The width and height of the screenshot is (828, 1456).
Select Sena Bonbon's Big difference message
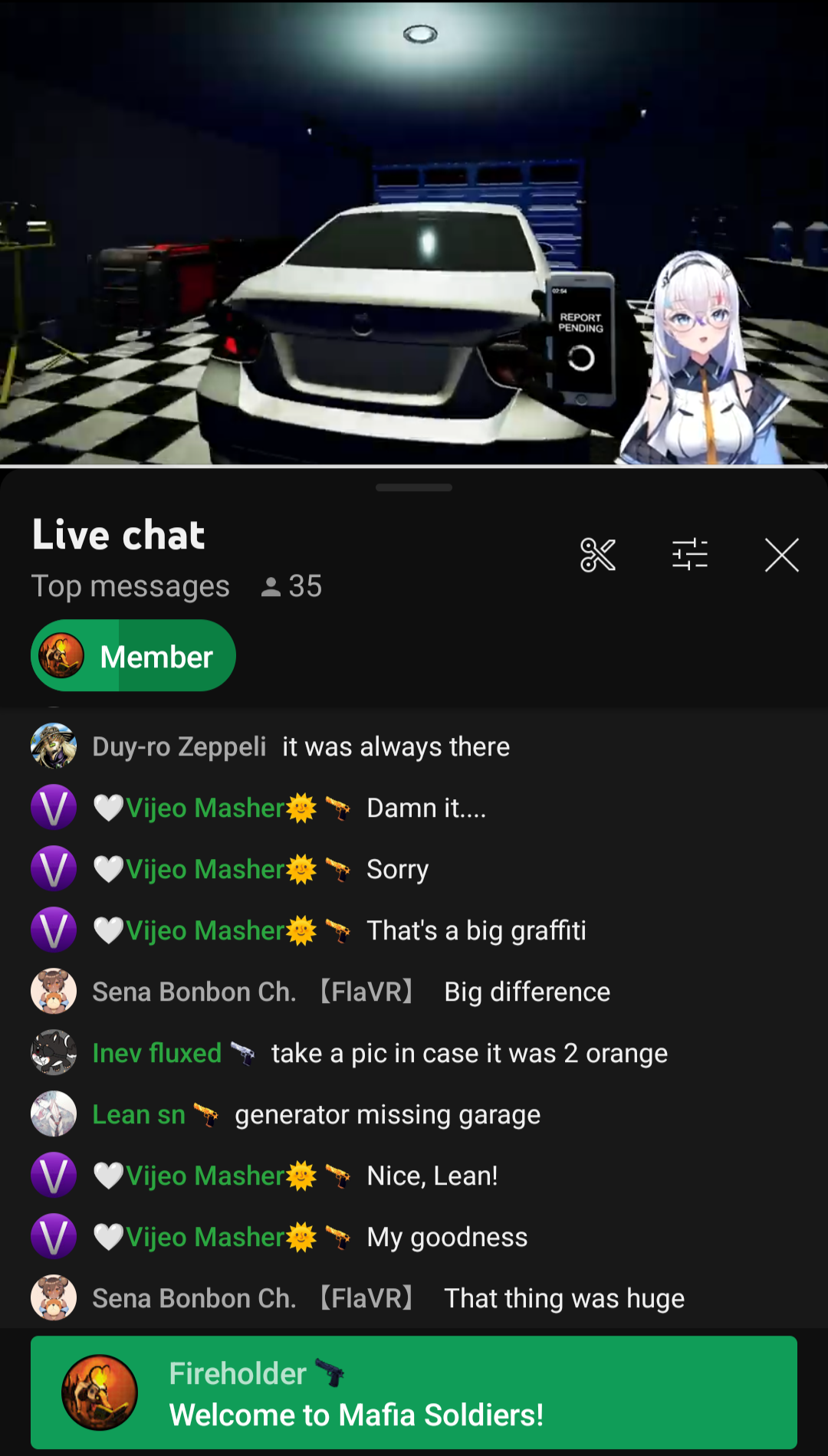coord(414,992)
